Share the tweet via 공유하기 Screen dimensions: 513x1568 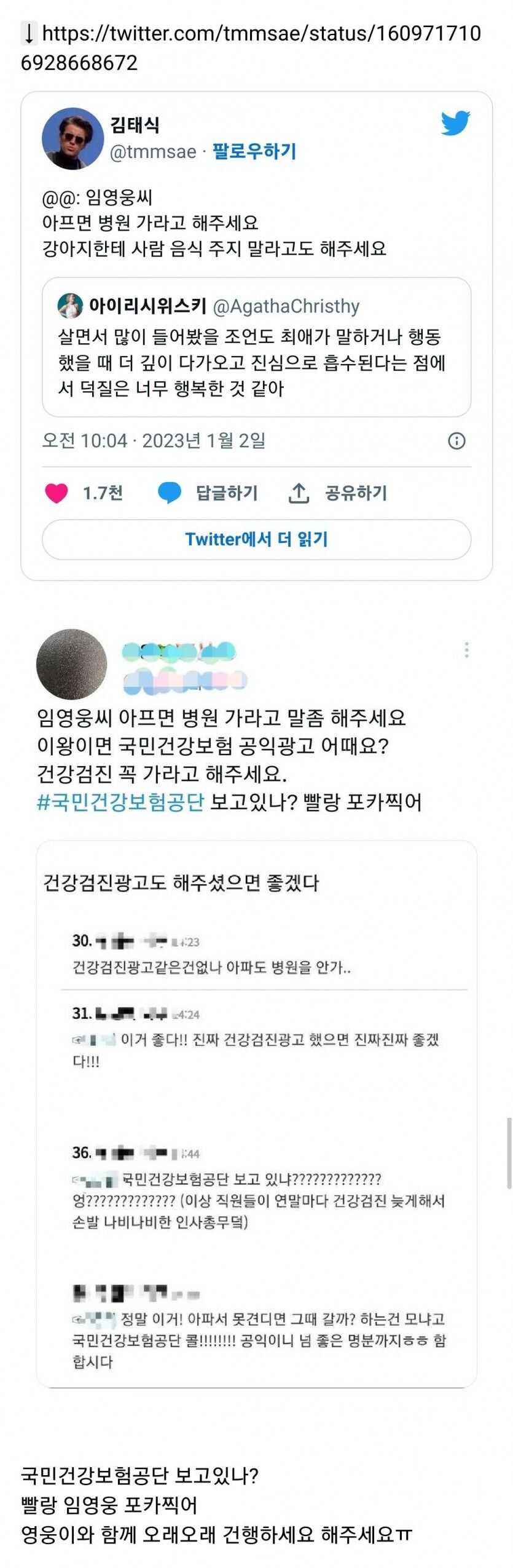338,493
